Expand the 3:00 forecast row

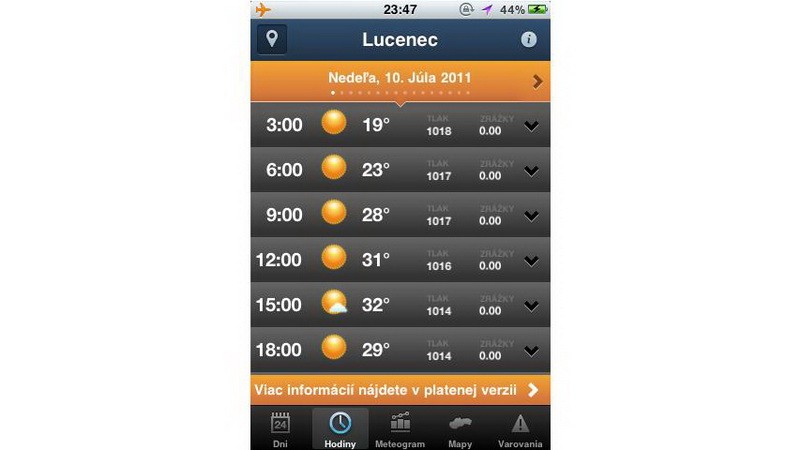pyautogui.click(x=531, y=126)
